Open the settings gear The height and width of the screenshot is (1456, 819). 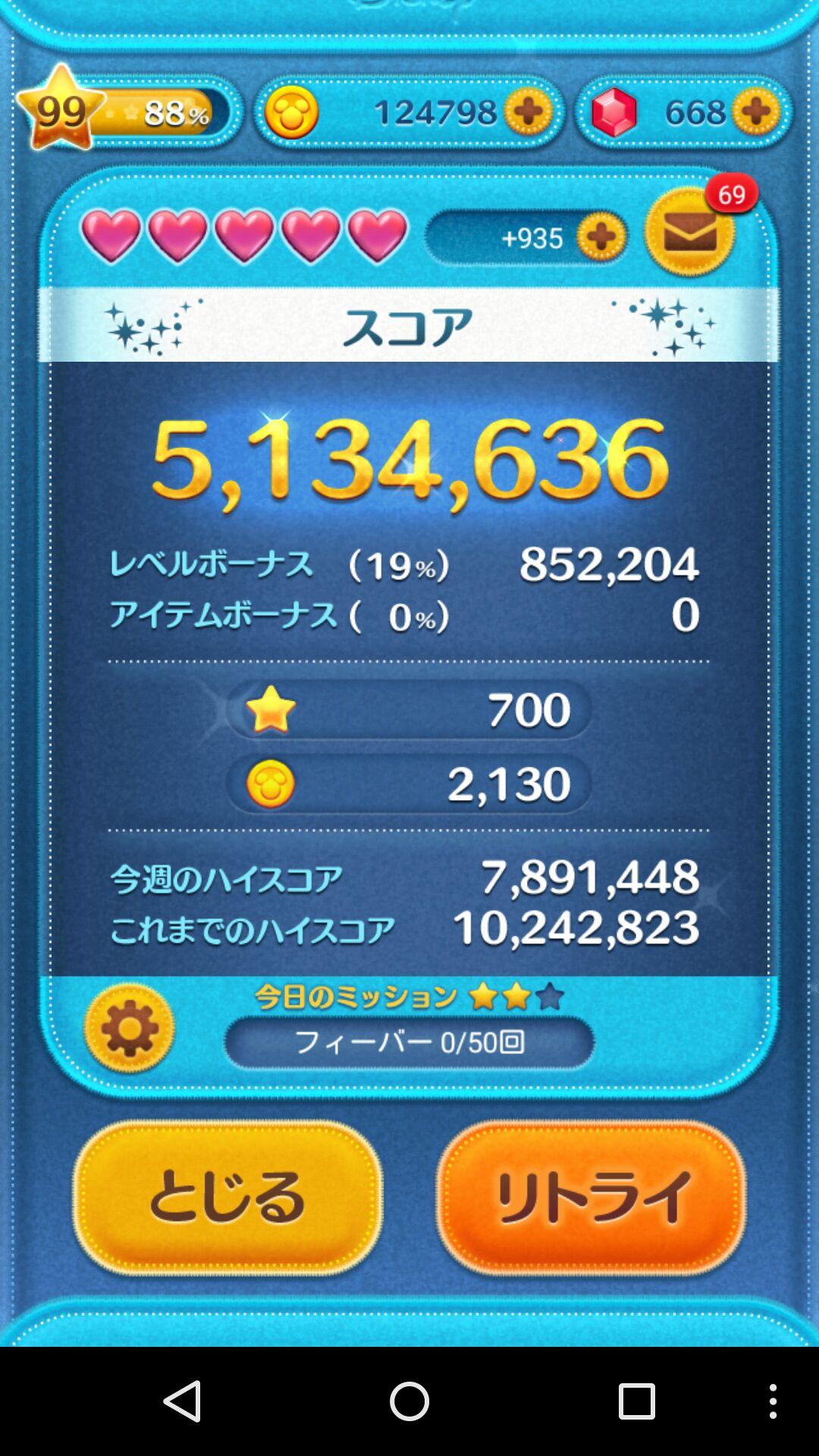pos(129,1028)
